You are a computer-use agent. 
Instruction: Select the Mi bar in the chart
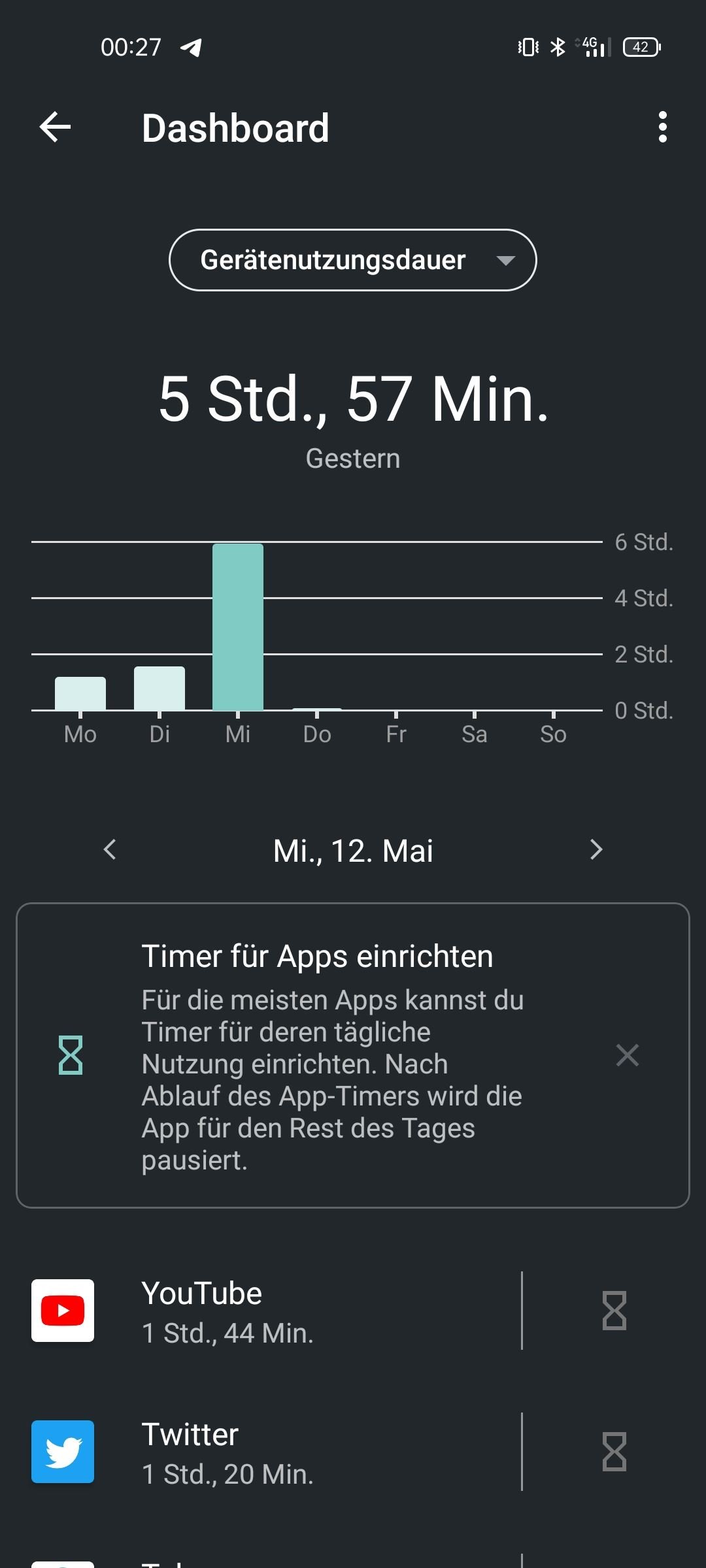click(238, 627)
